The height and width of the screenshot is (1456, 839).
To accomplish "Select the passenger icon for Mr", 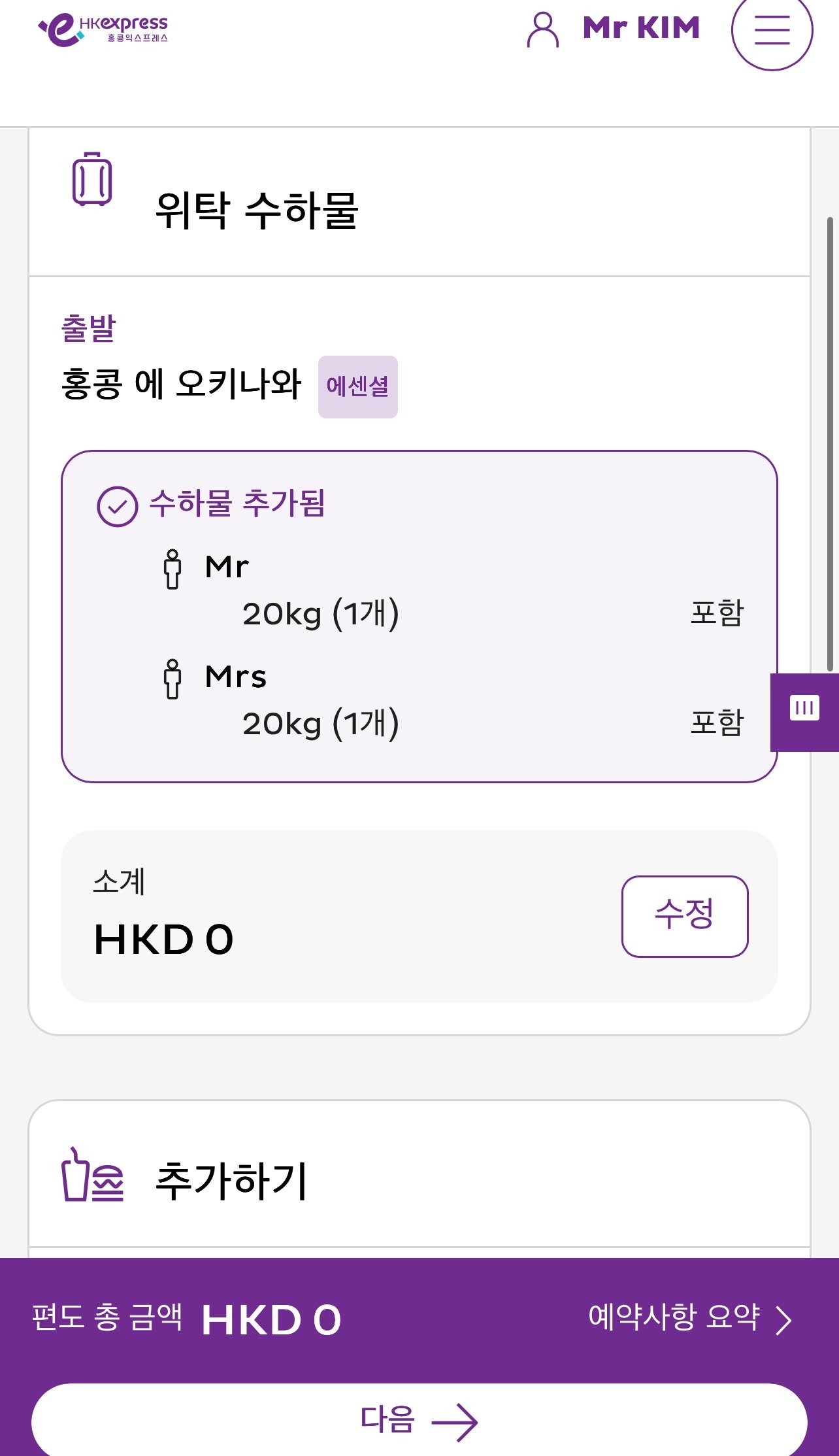I will (x=173, y=567).
